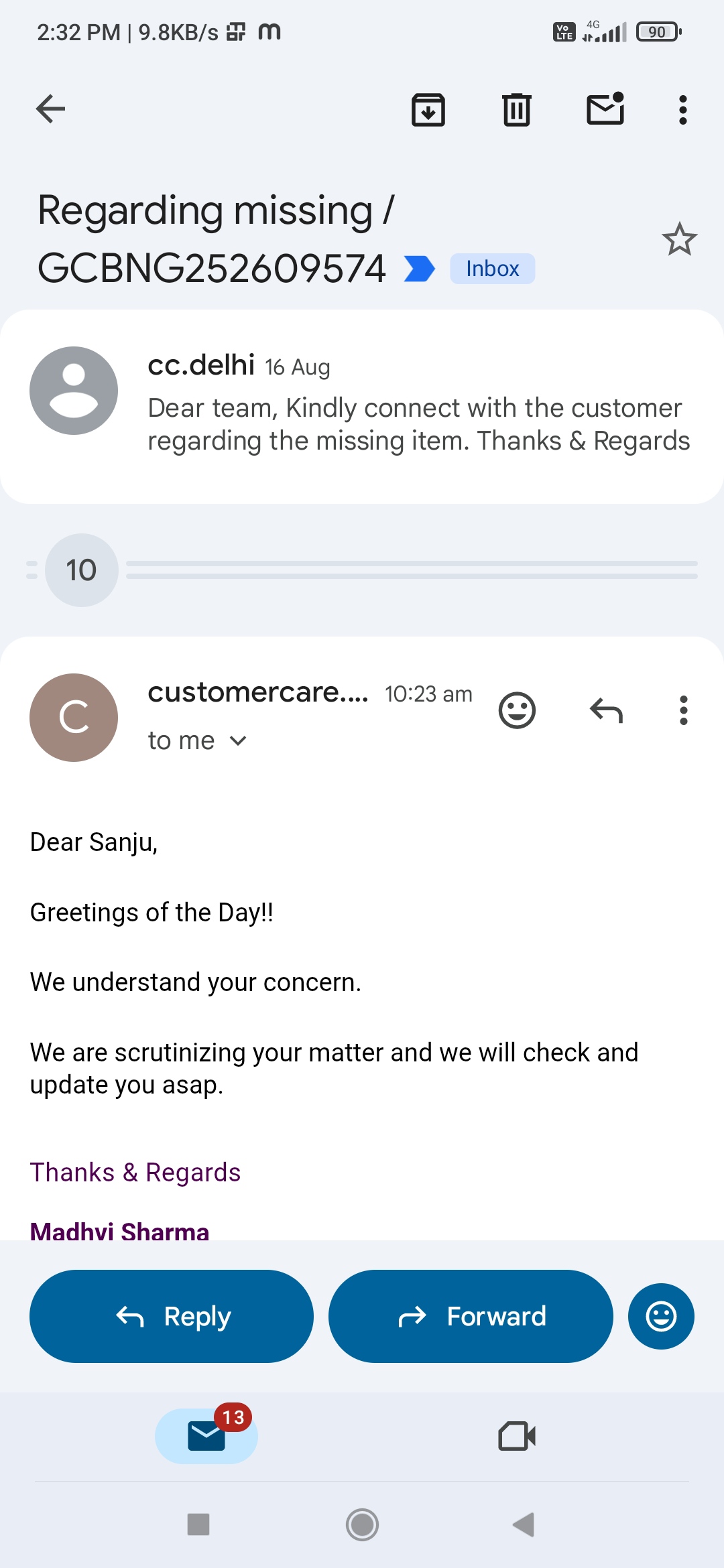
Task: Open the top overflow menu
Action: click(x=683, y=109)
